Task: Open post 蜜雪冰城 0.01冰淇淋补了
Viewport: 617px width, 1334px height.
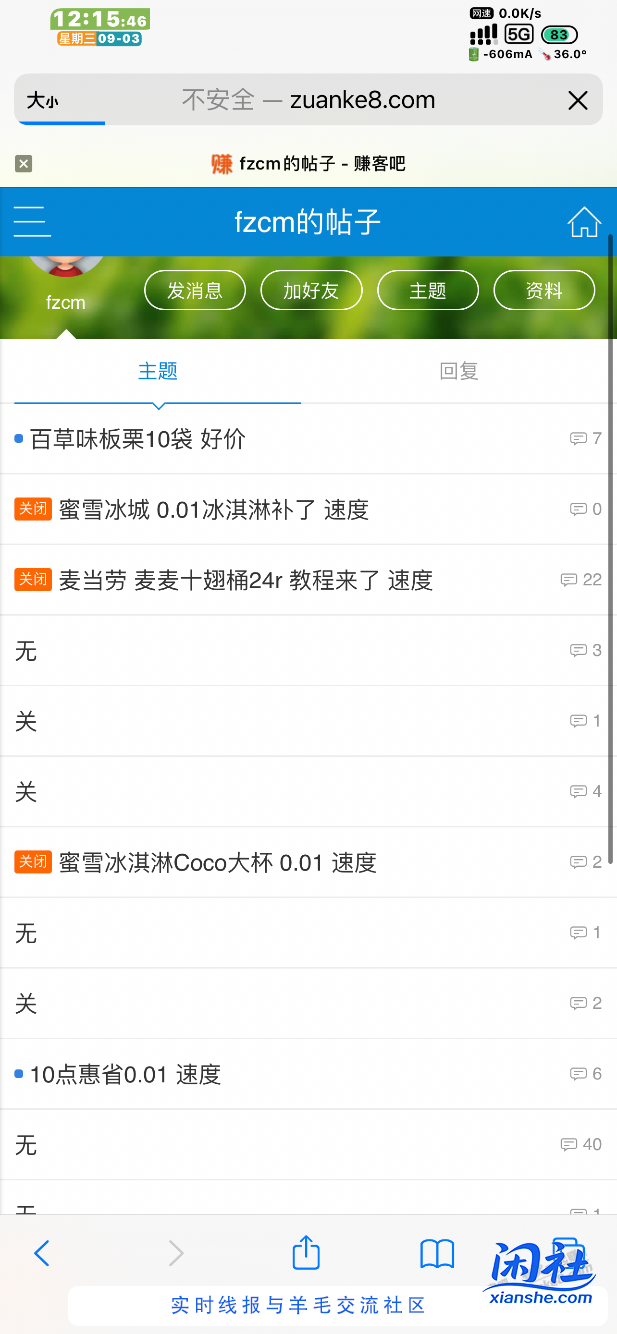Action: click(x=213, y=510)
